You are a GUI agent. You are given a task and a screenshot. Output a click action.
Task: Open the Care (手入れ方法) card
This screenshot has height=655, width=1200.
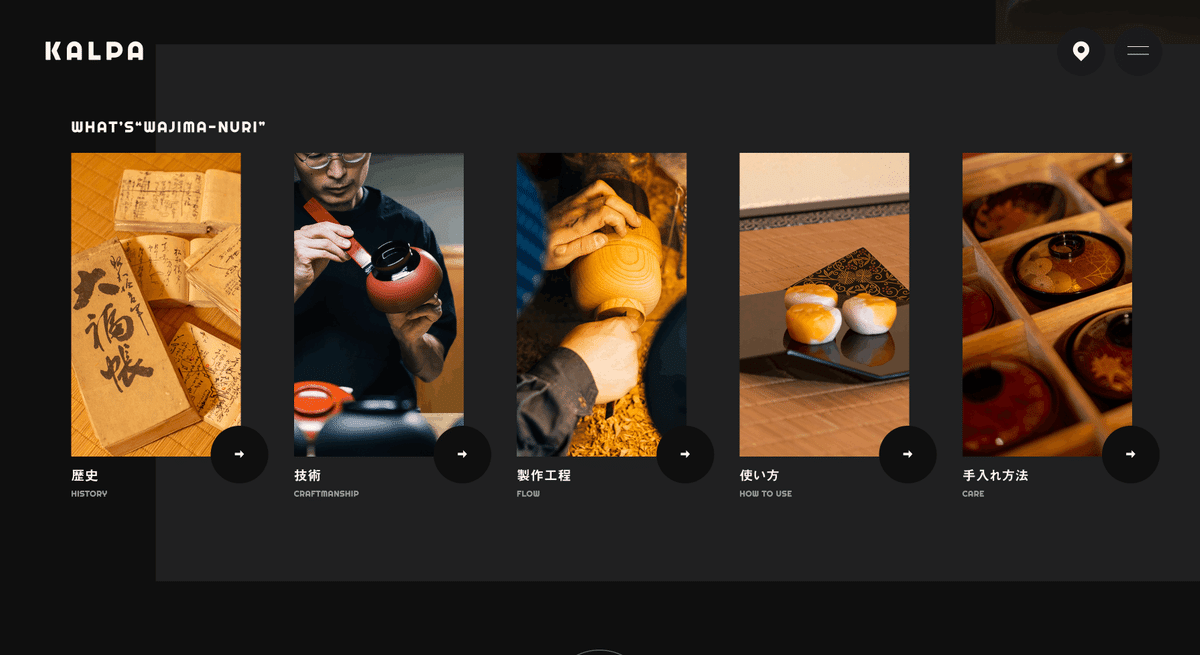[1047, 300]
